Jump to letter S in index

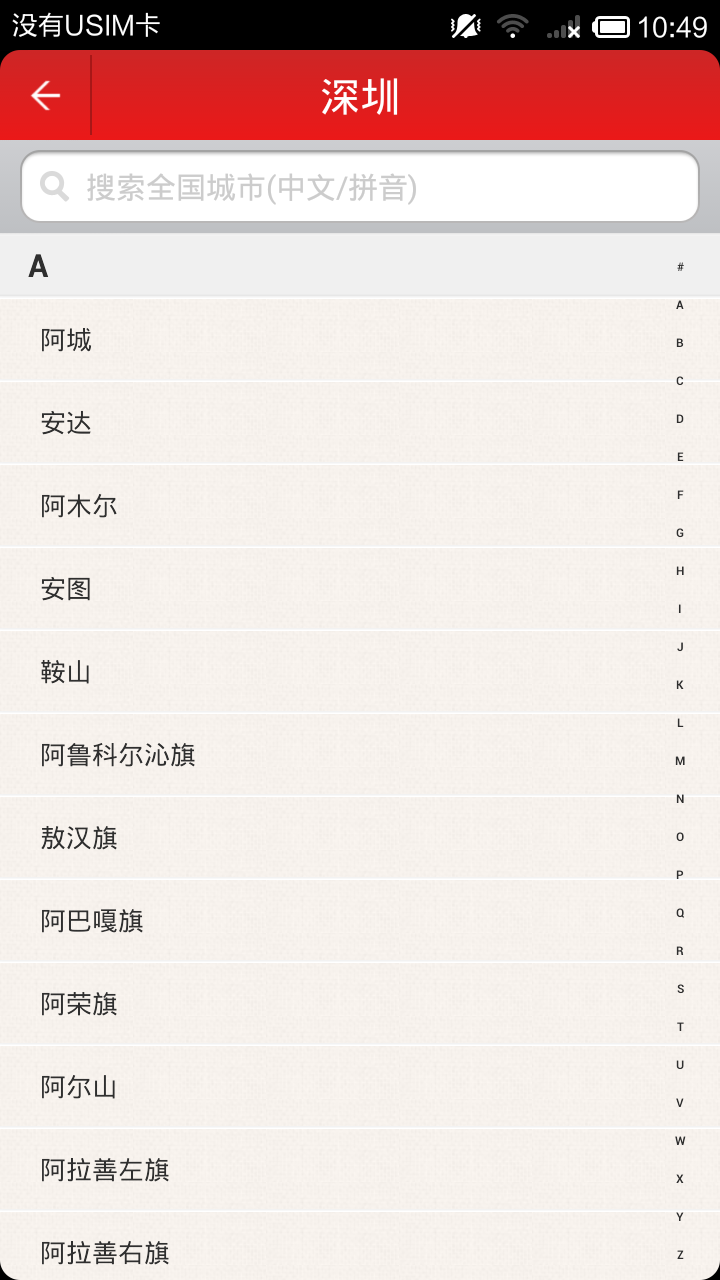(680, 989)
